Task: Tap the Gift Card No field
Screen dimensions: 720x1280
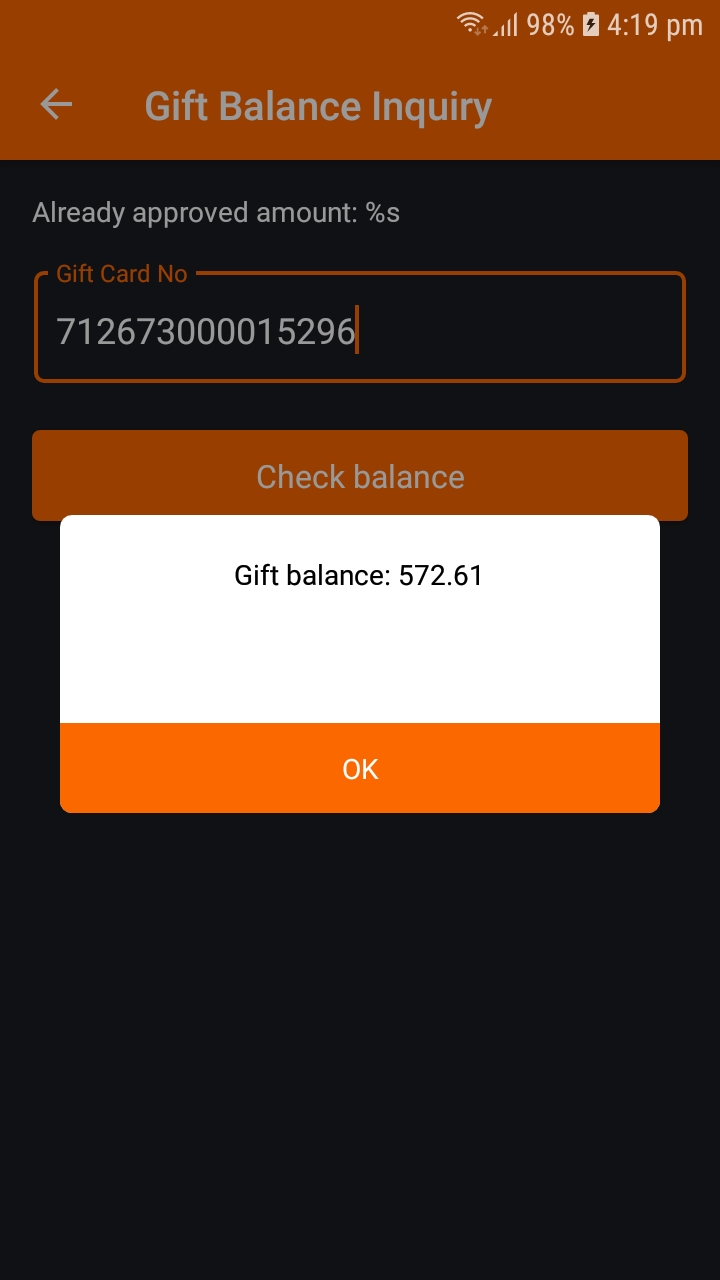Action: pyautogui.click(x=360, y=331)
